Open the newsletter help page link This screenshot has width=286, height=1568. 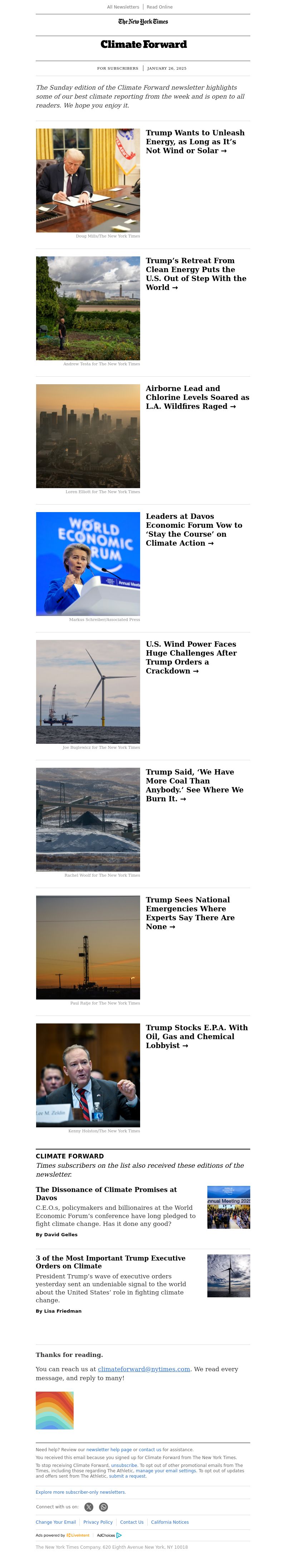[x=109, y=1449]
